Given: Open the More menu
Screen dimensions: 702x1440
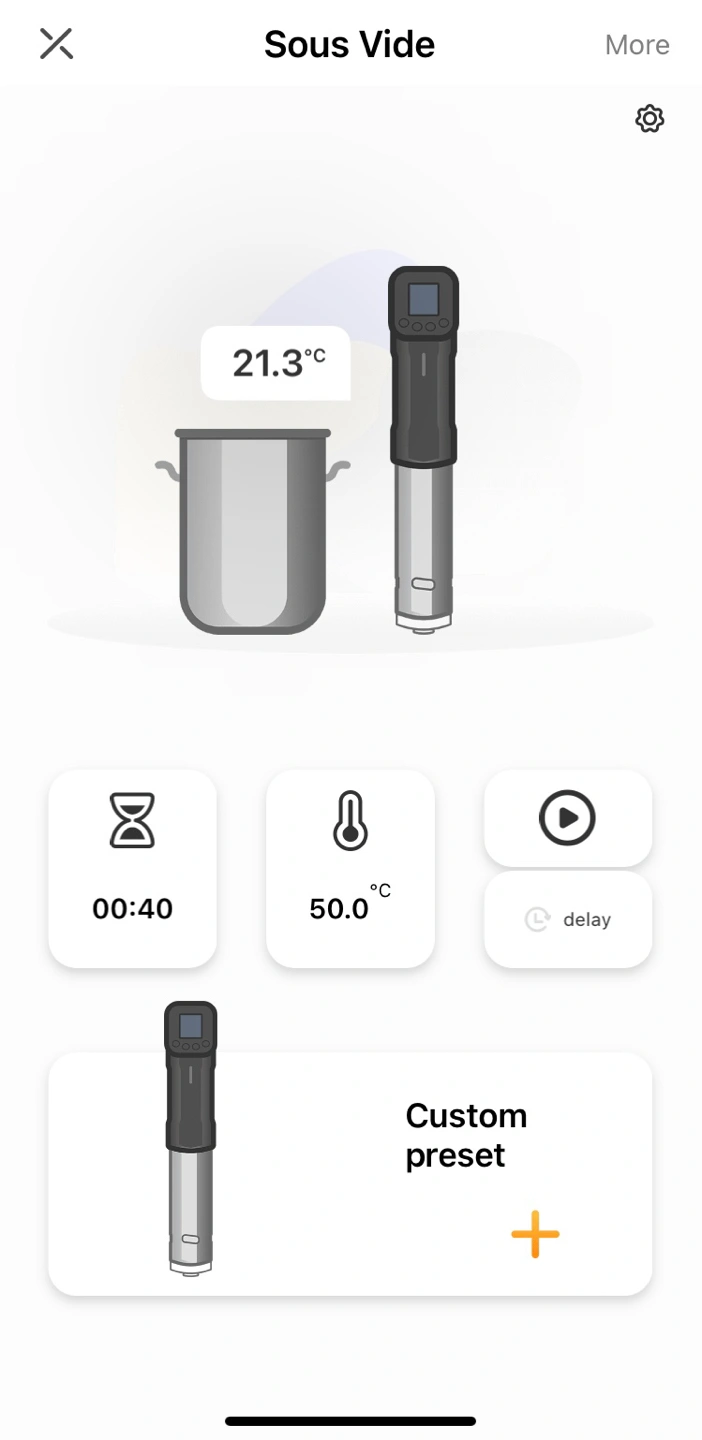Looking at the screenshot, I should pos(637,45).
